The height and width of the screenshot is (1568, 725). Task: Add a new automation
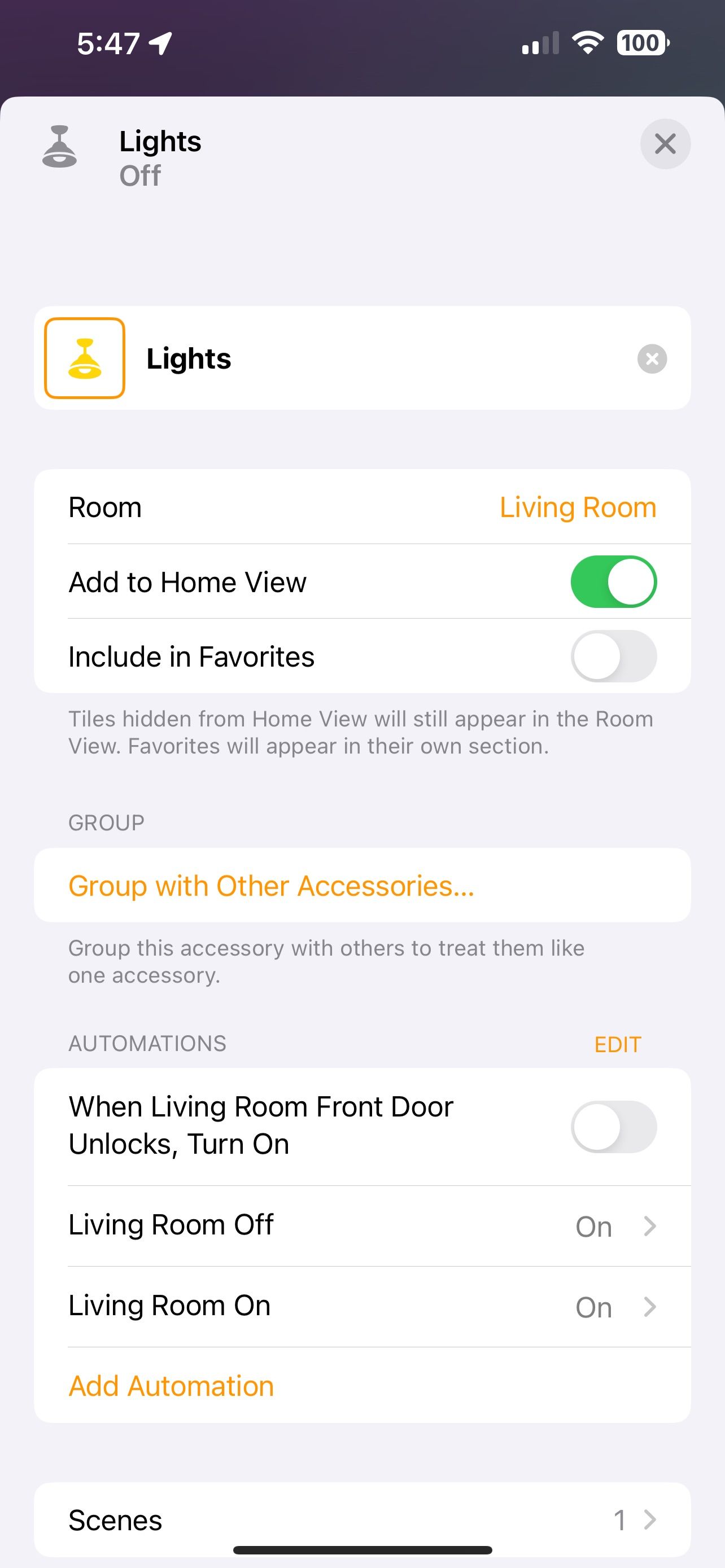tap(172, 1386)
